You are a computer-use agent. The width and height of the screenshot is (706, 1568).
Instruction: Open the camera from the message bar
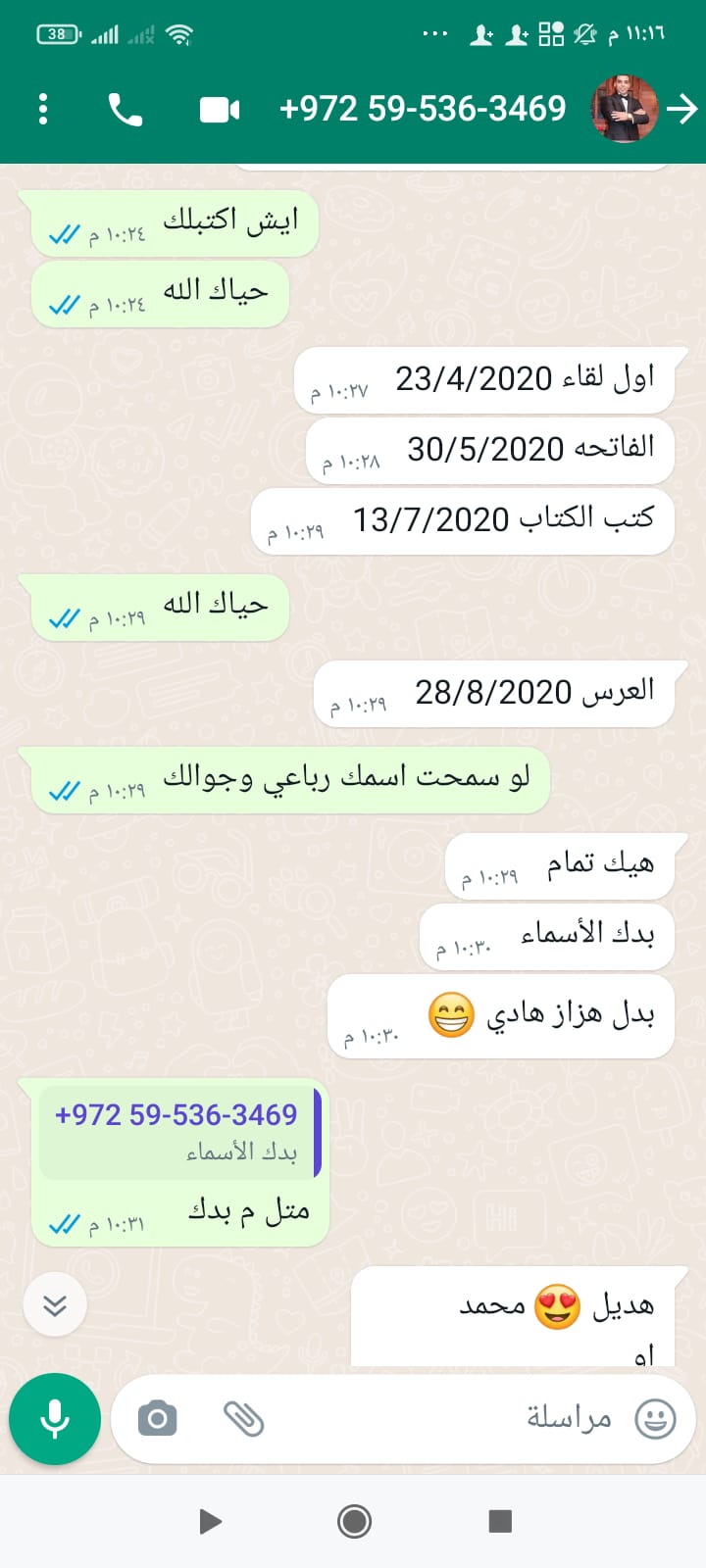tap(158, 1418)
